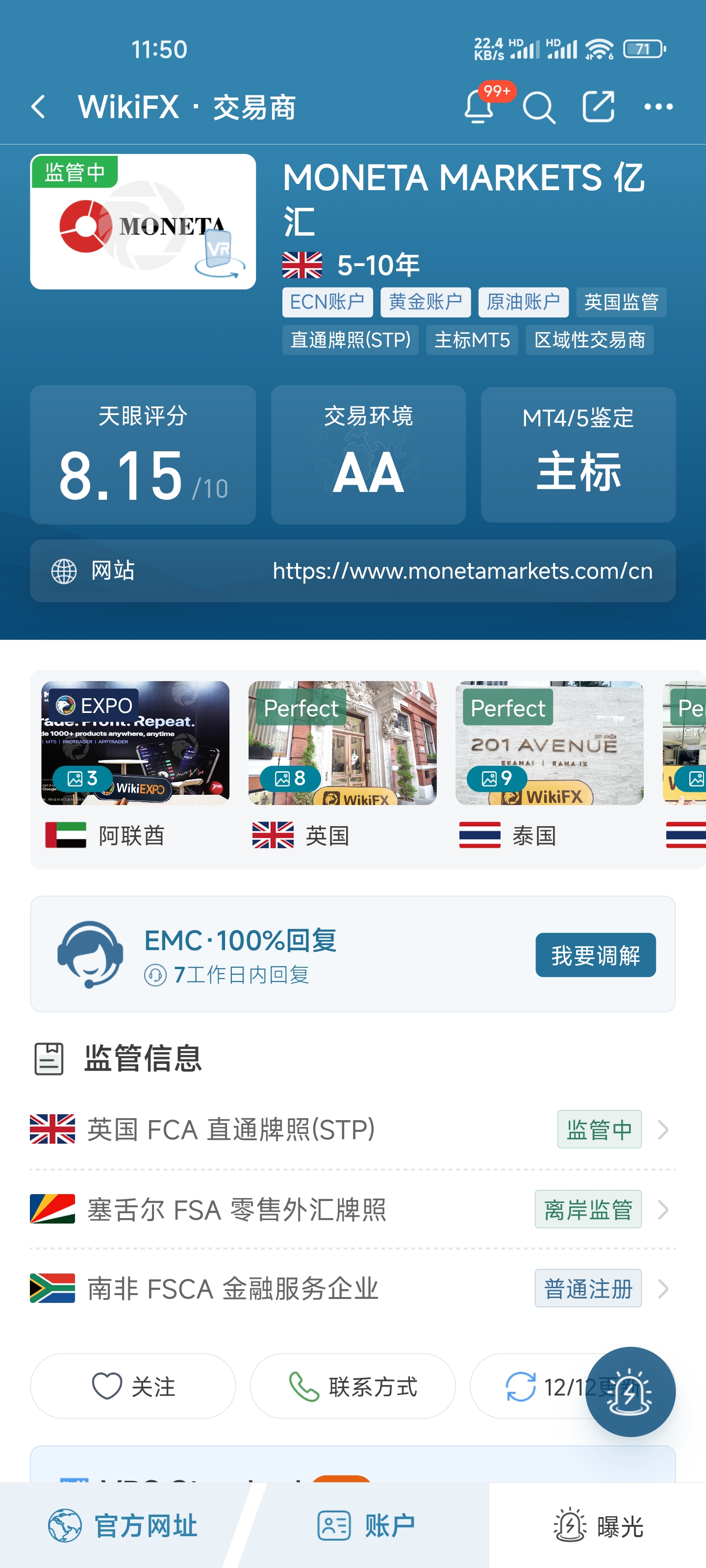Open the 201 Avenue 泰国 survey card
The width and height of the screenshot is (706, 1568).
[x=549, y=743]
